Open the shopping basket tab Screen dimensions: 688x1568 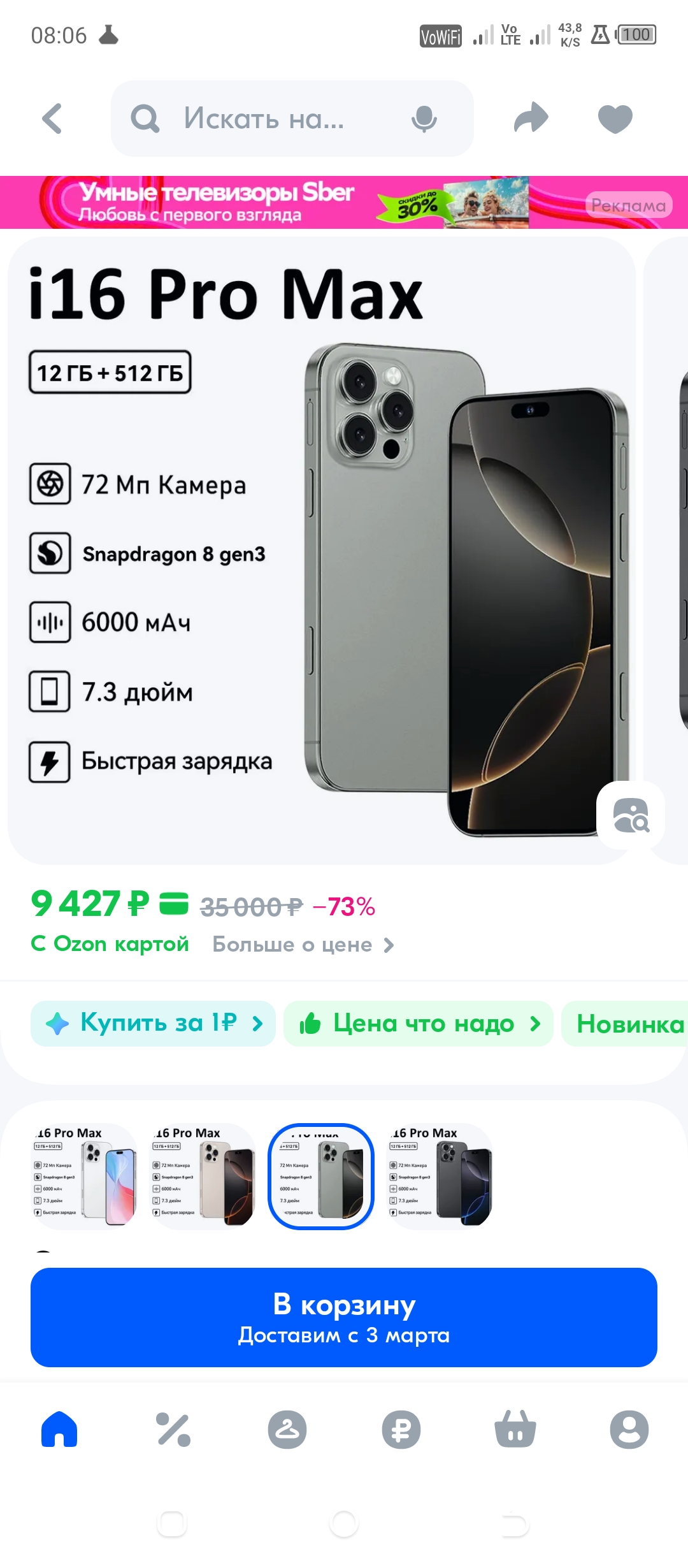tap(515, 1429)
